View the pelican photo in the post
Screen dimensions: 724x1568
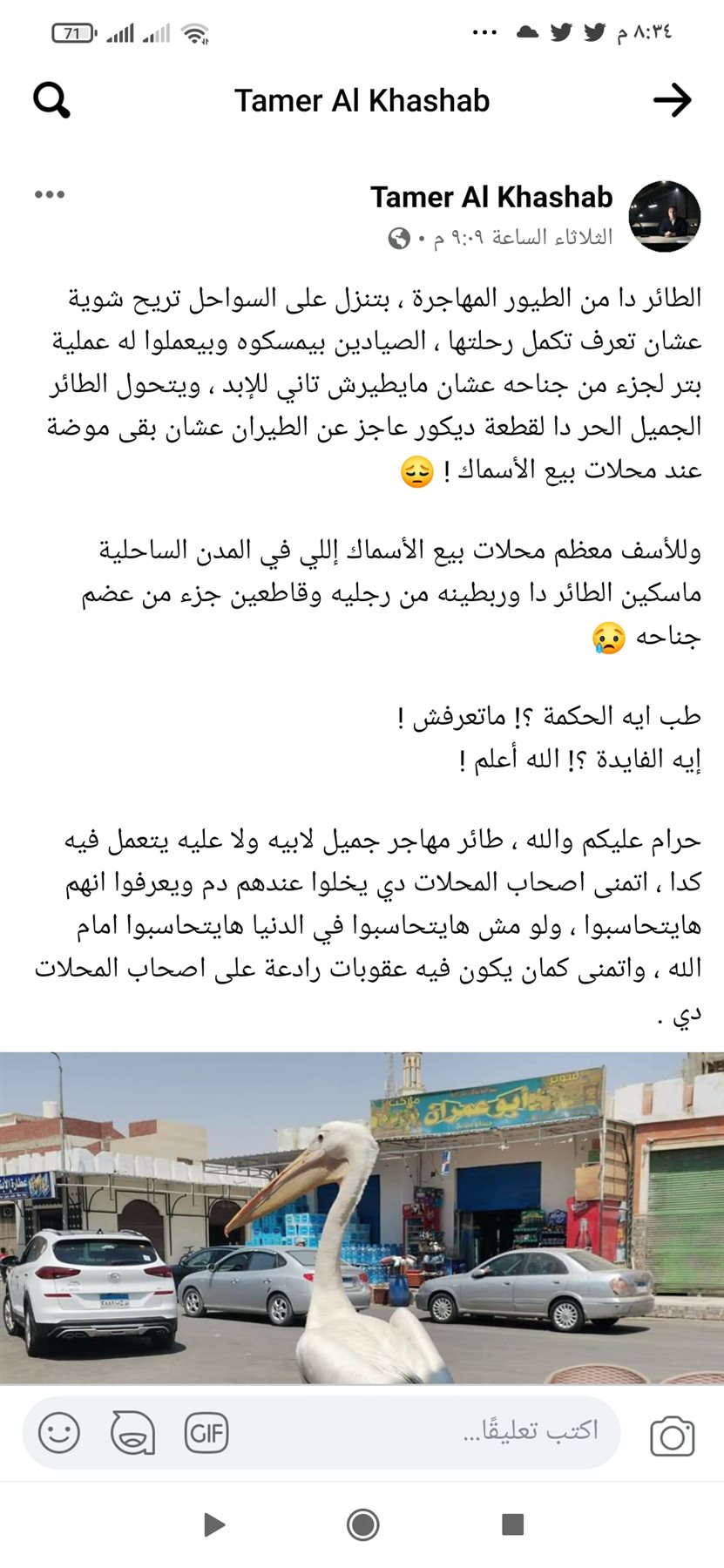pyautogui.click(x=362, y=1218)
